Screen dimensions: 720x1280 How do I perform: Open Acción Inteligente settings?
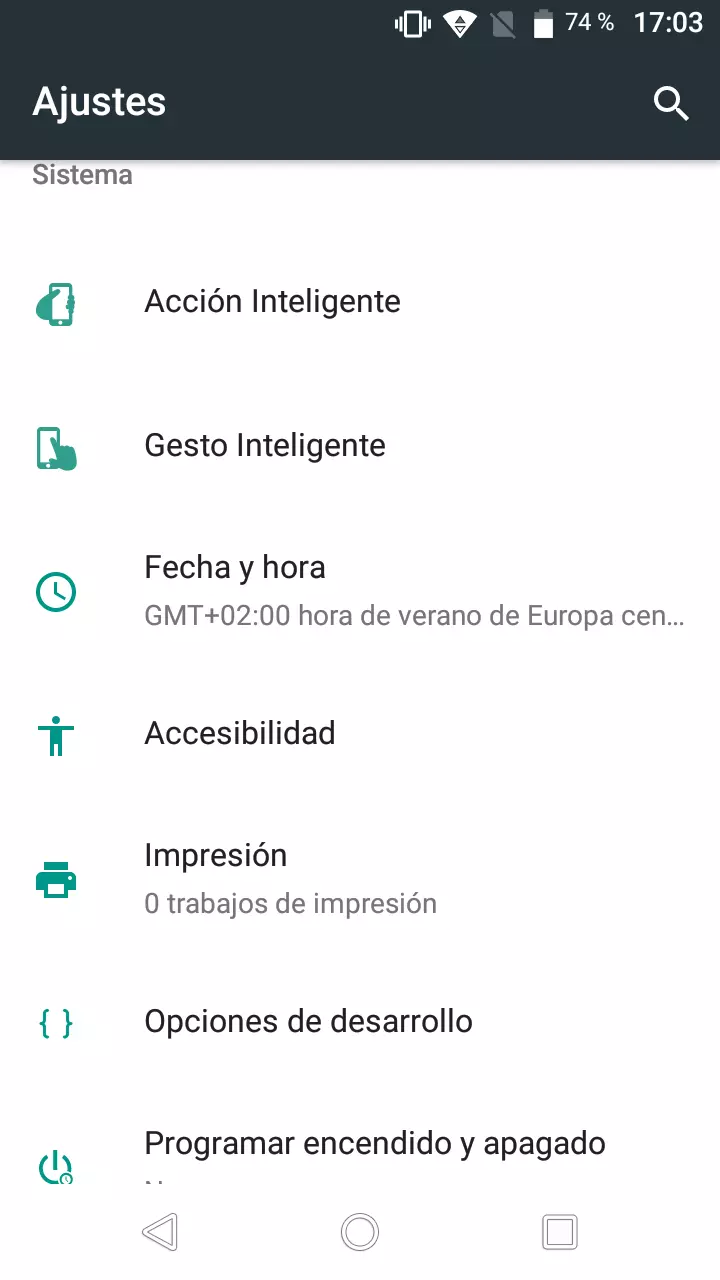[x=272, y=302]
